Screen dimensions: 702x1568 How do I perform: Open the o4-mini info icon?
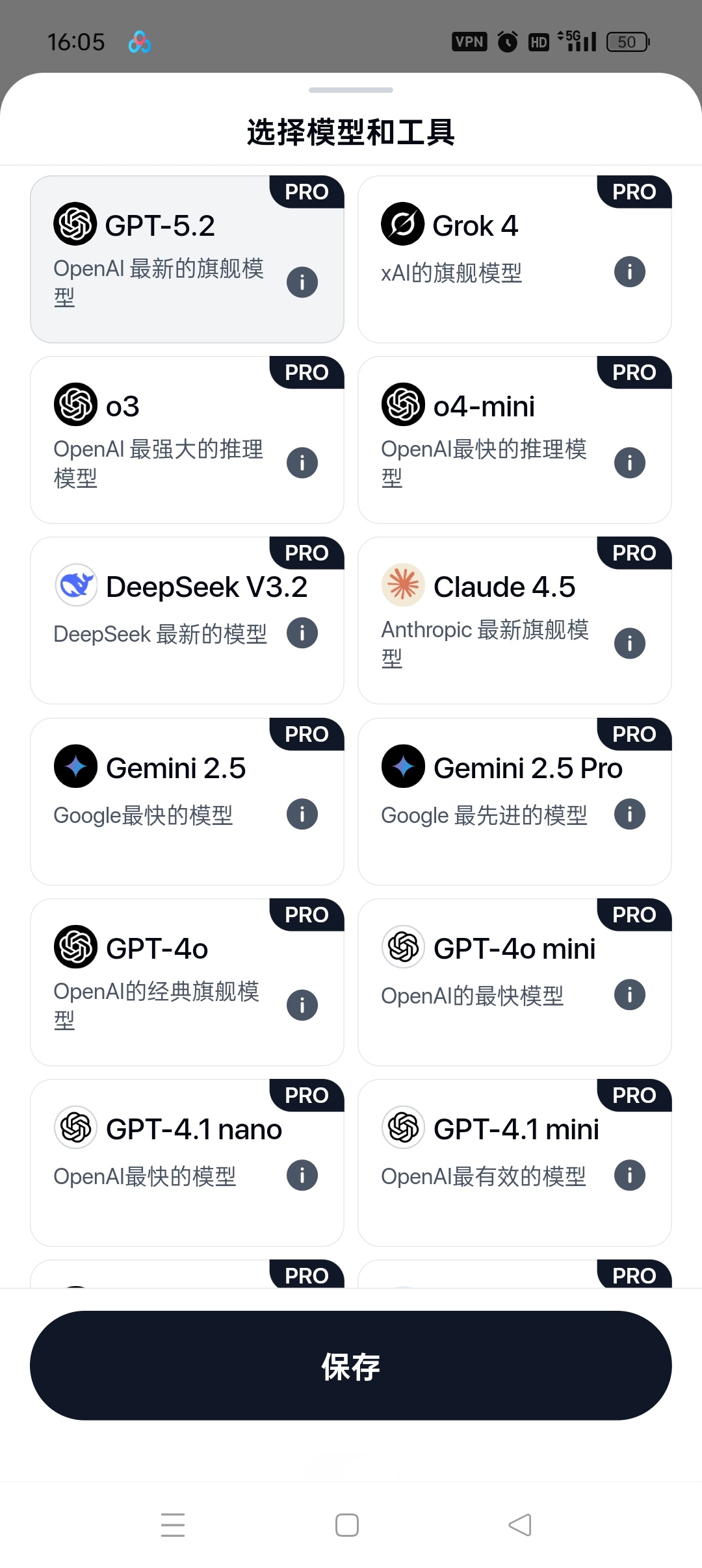[x=630, y=463]
